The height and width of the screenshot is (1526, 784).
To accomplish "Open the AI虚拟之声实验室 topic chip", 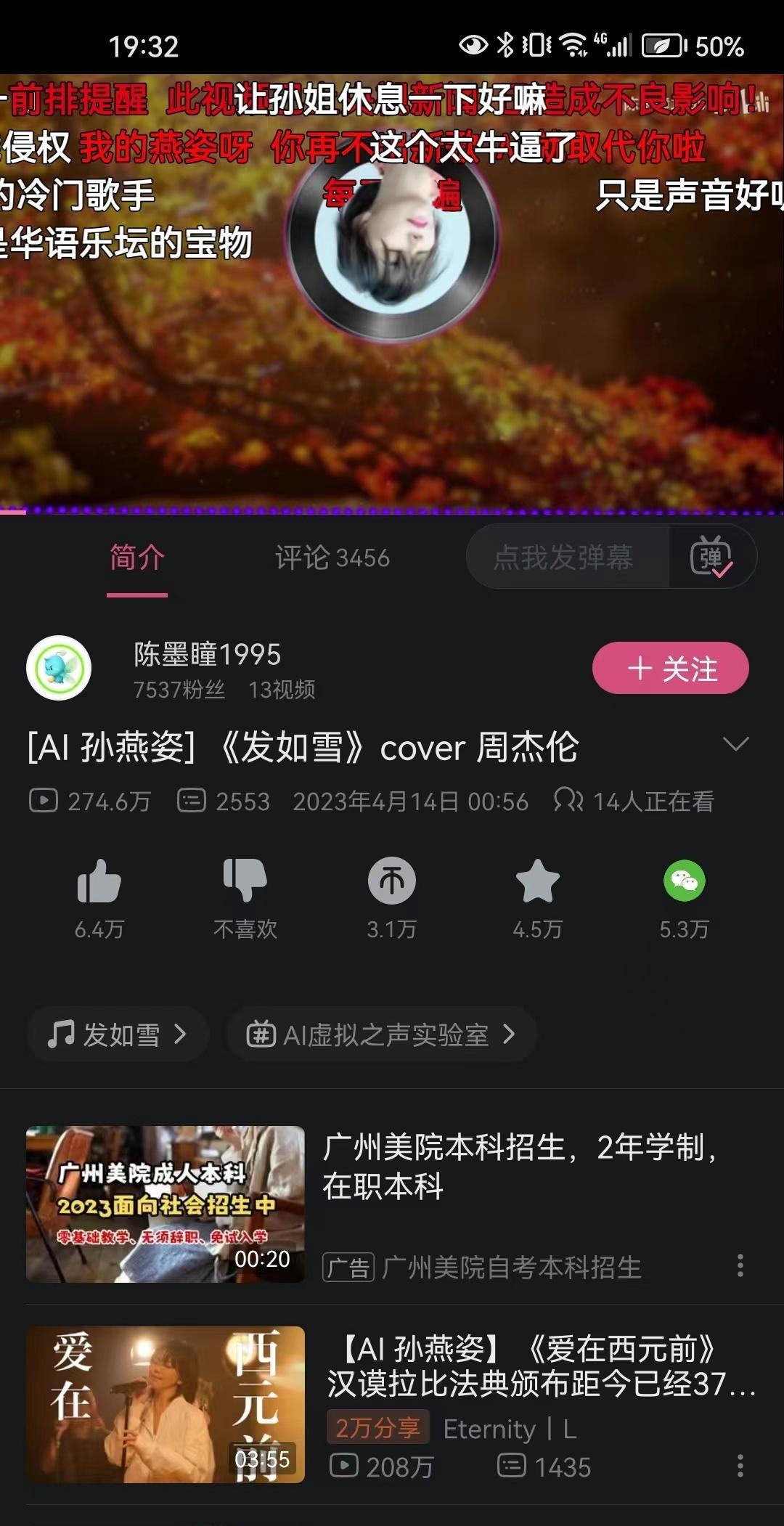I will click(x=381, y=1035).
